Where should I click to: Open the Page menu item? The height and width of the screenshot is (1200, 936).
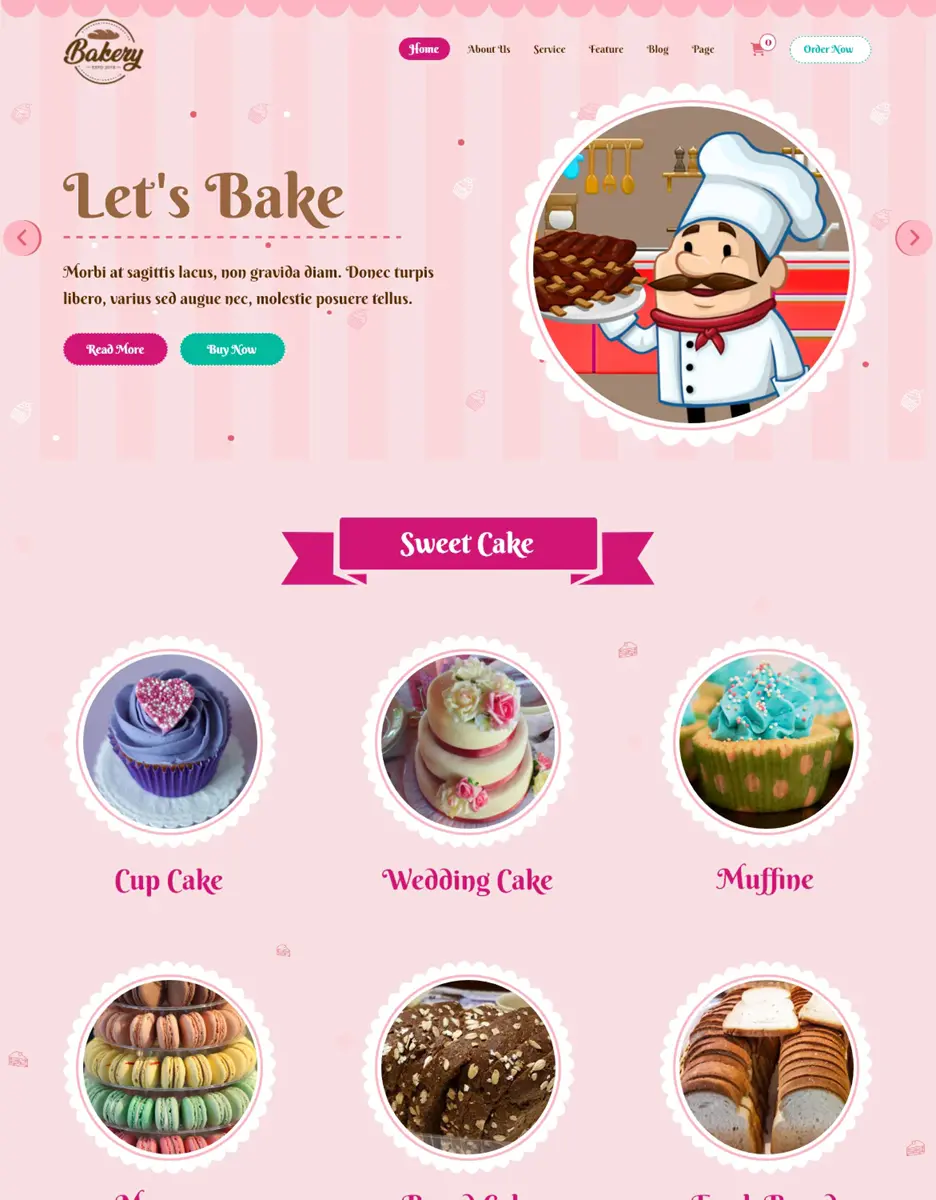(x=703, y=49)
